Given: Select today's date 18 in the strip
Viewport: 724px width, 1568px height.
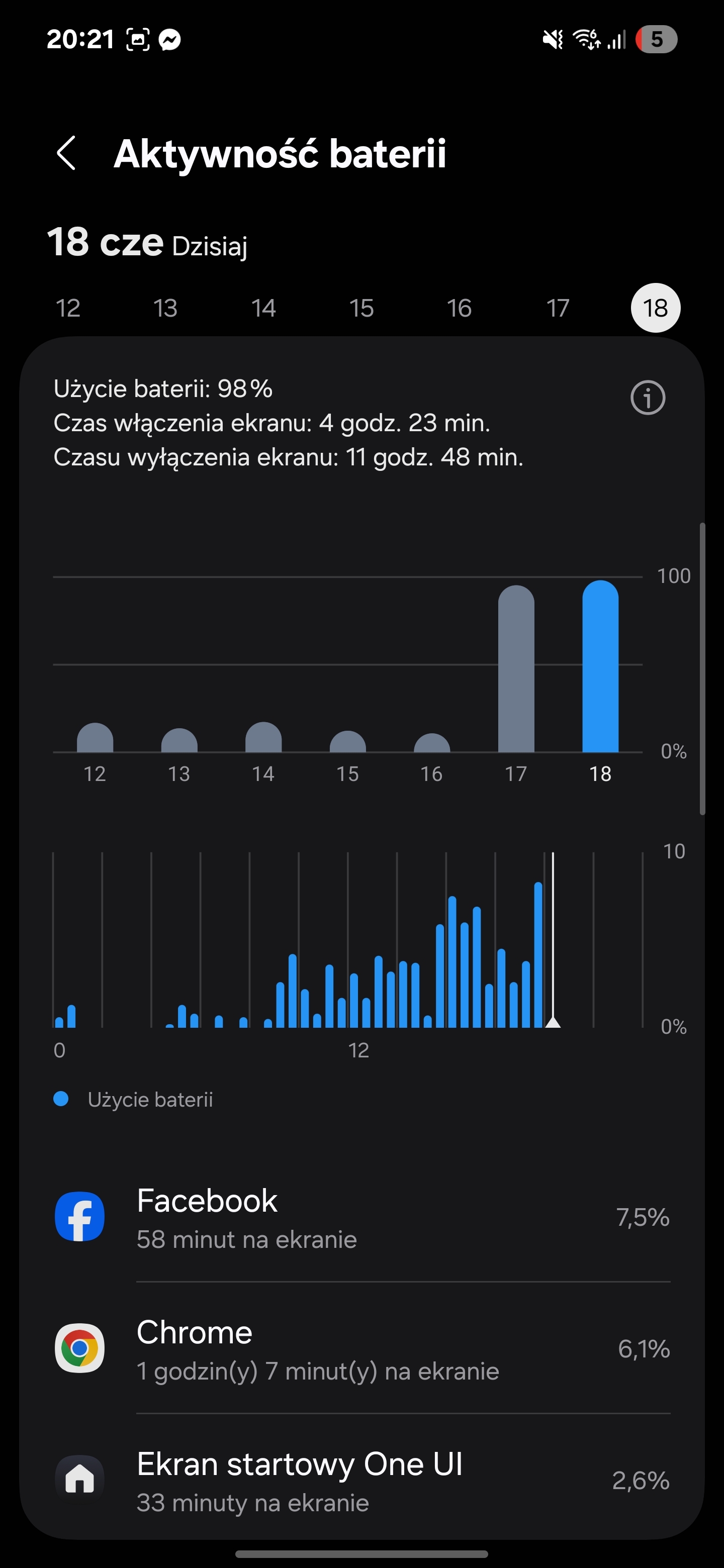Looking at the screenshot, I should point(655,308).
